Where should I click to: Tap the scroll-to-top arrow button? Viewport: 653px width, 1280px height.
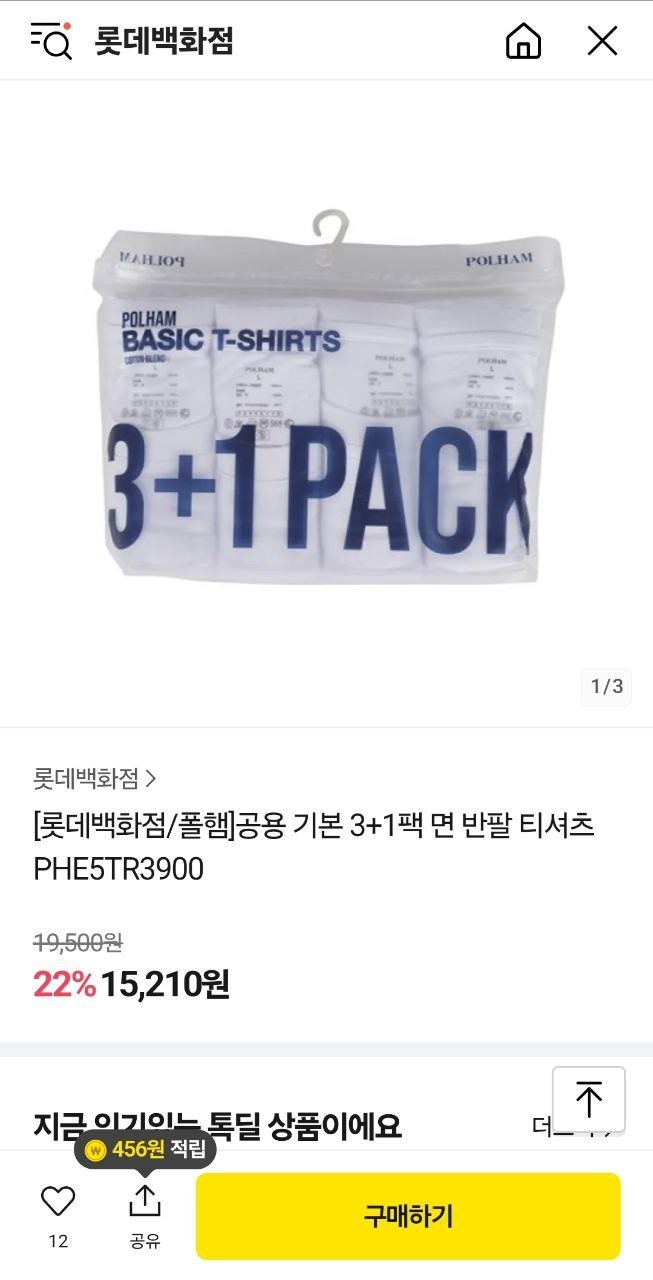pyautogui.click(x=589, y=1099)
